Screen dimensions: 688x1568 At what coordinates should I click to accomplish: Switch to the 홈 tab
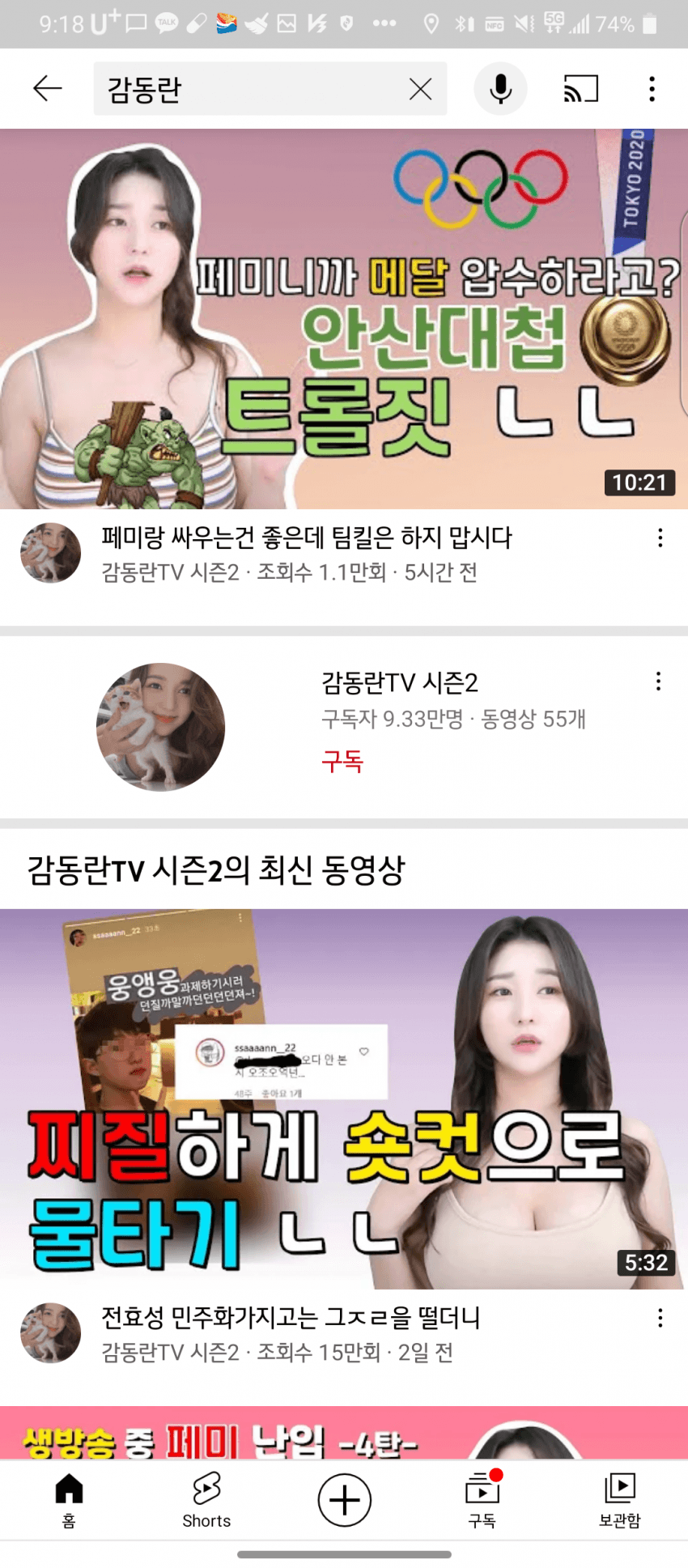click(69, 1499)
